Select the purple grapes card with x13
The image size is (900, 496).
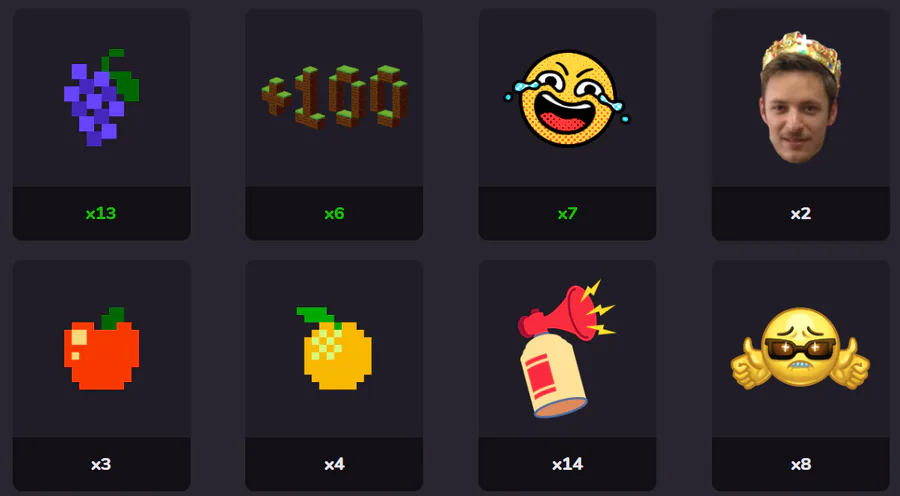click(x=101, y=125)
